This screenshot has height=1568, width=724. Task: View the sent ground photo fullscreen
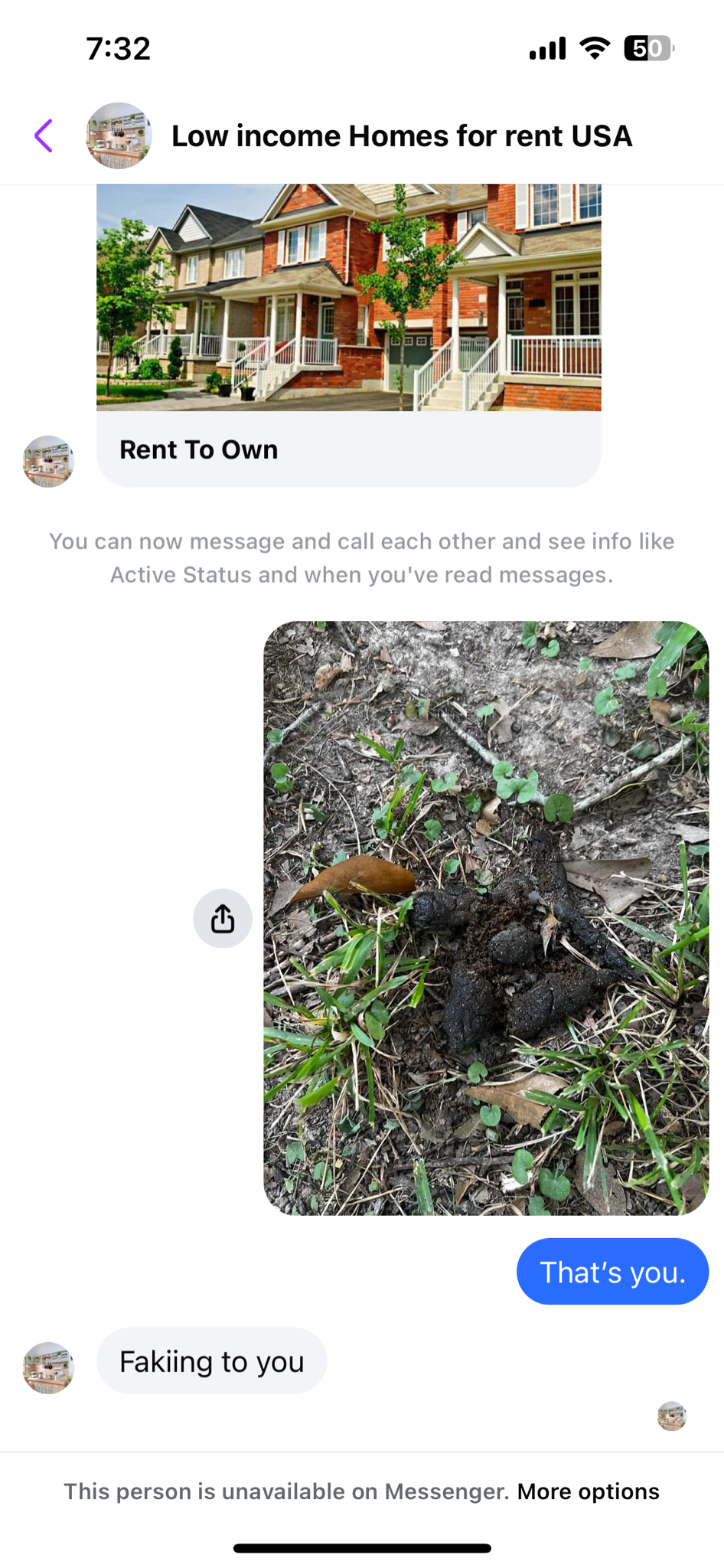click(x=486, y=917)
